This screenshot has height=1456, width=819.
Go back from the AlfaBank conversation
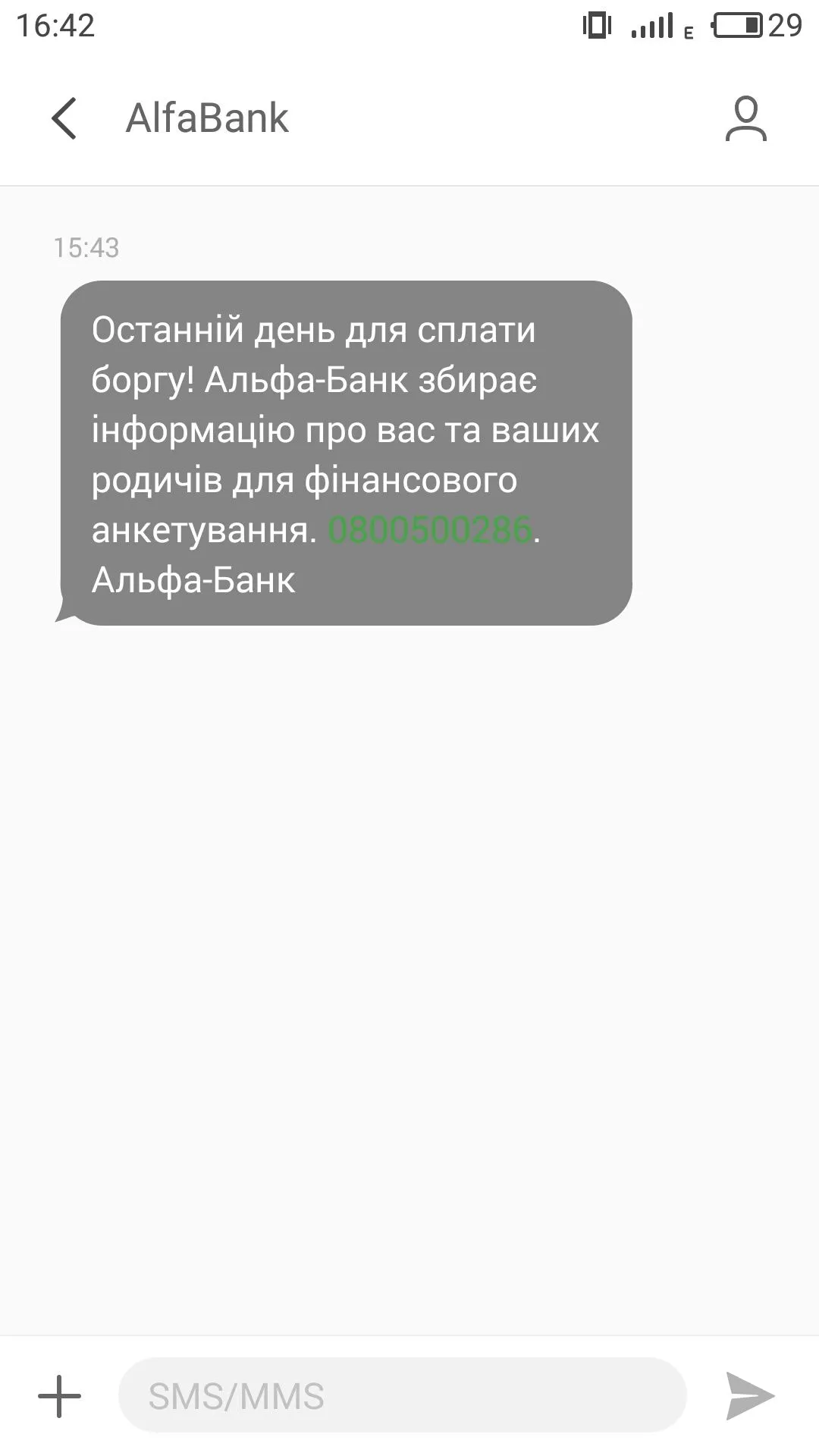point(64,118)
